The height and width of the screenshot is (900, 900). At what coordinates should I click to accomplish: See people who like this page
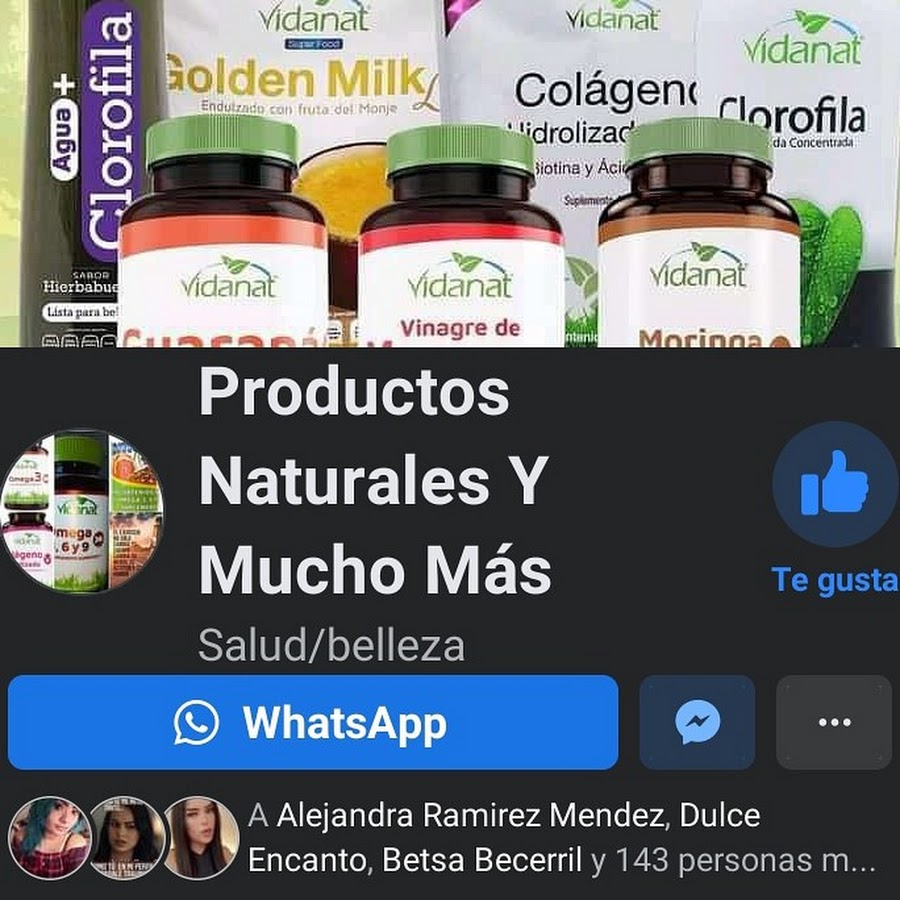pos(560,837)
